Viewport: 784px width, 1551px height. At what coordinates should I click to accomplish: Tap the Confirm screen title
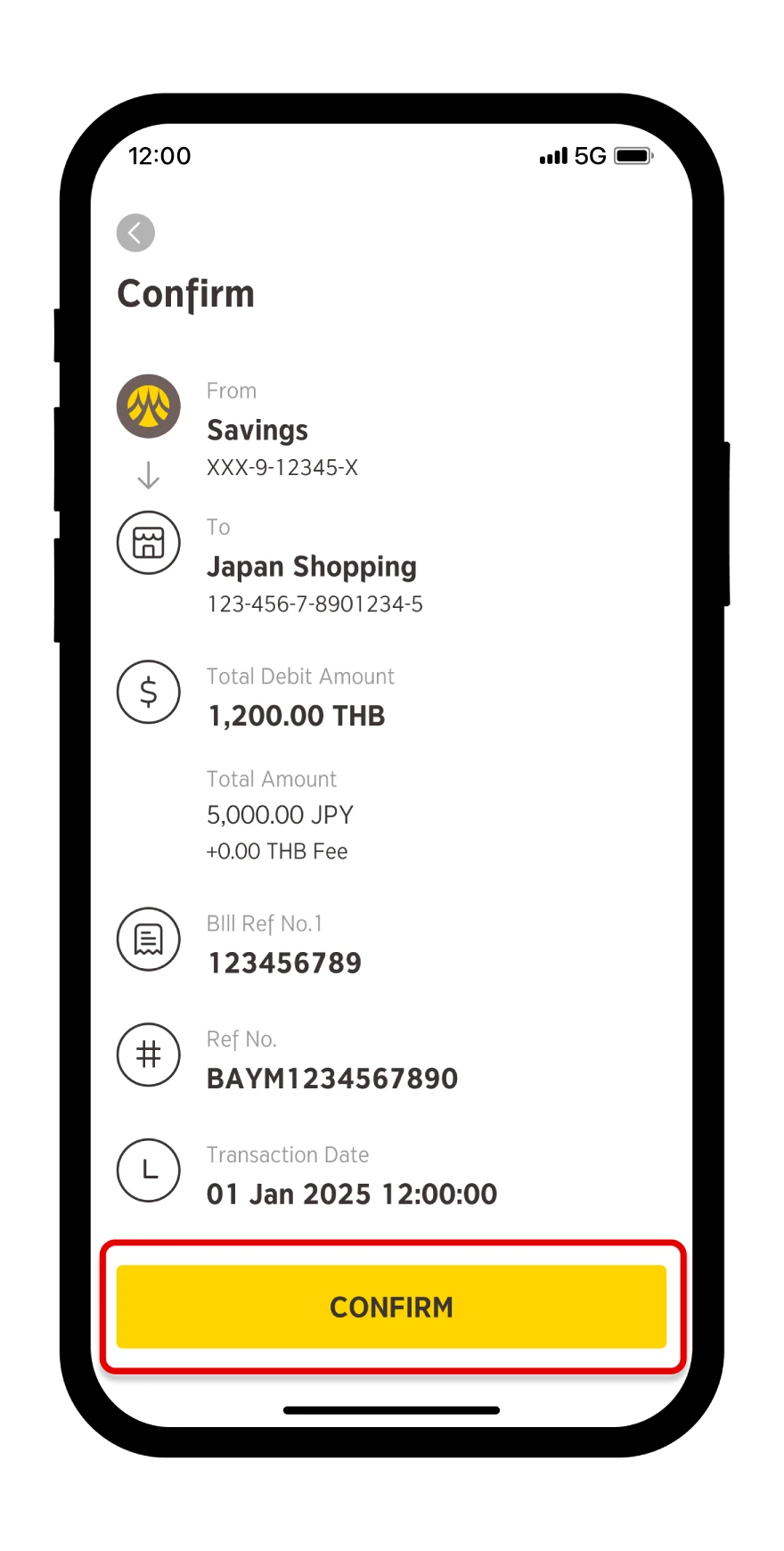(185, 292)
